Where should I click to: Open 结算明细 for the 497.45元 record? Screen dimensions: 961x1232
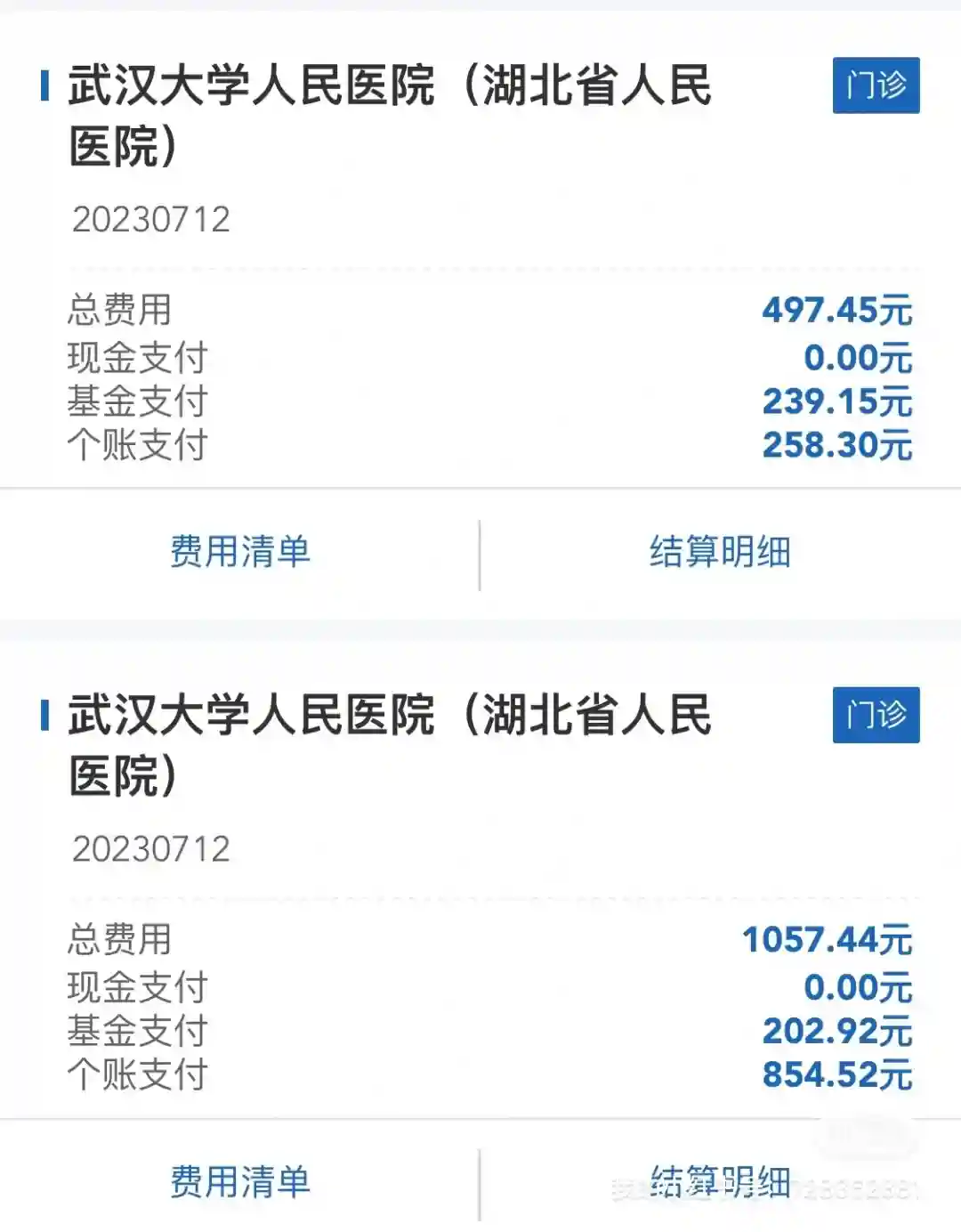720,552
